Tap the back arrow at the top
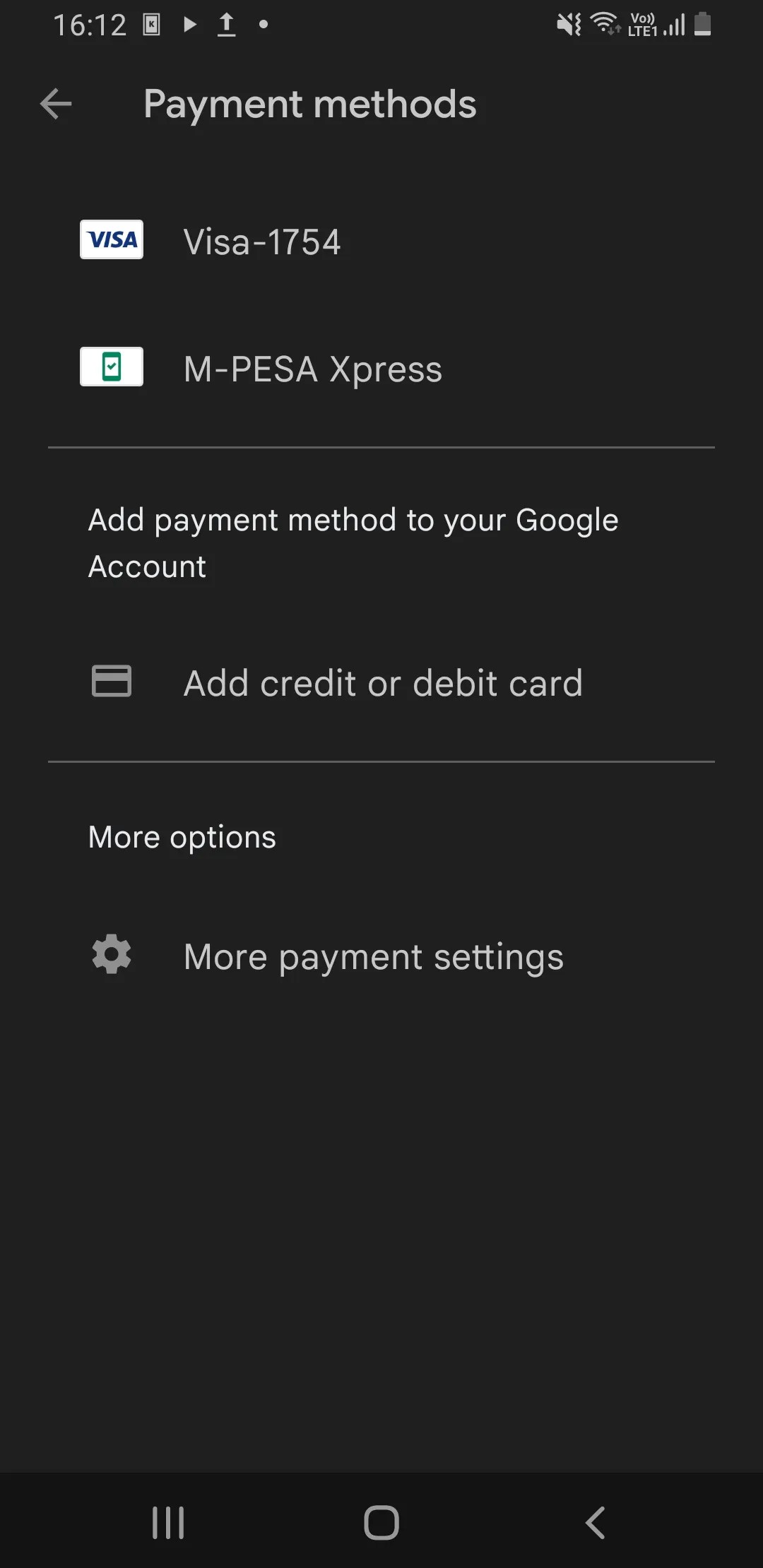Viewport: 763px width, 1568px height. coord(54,104)
